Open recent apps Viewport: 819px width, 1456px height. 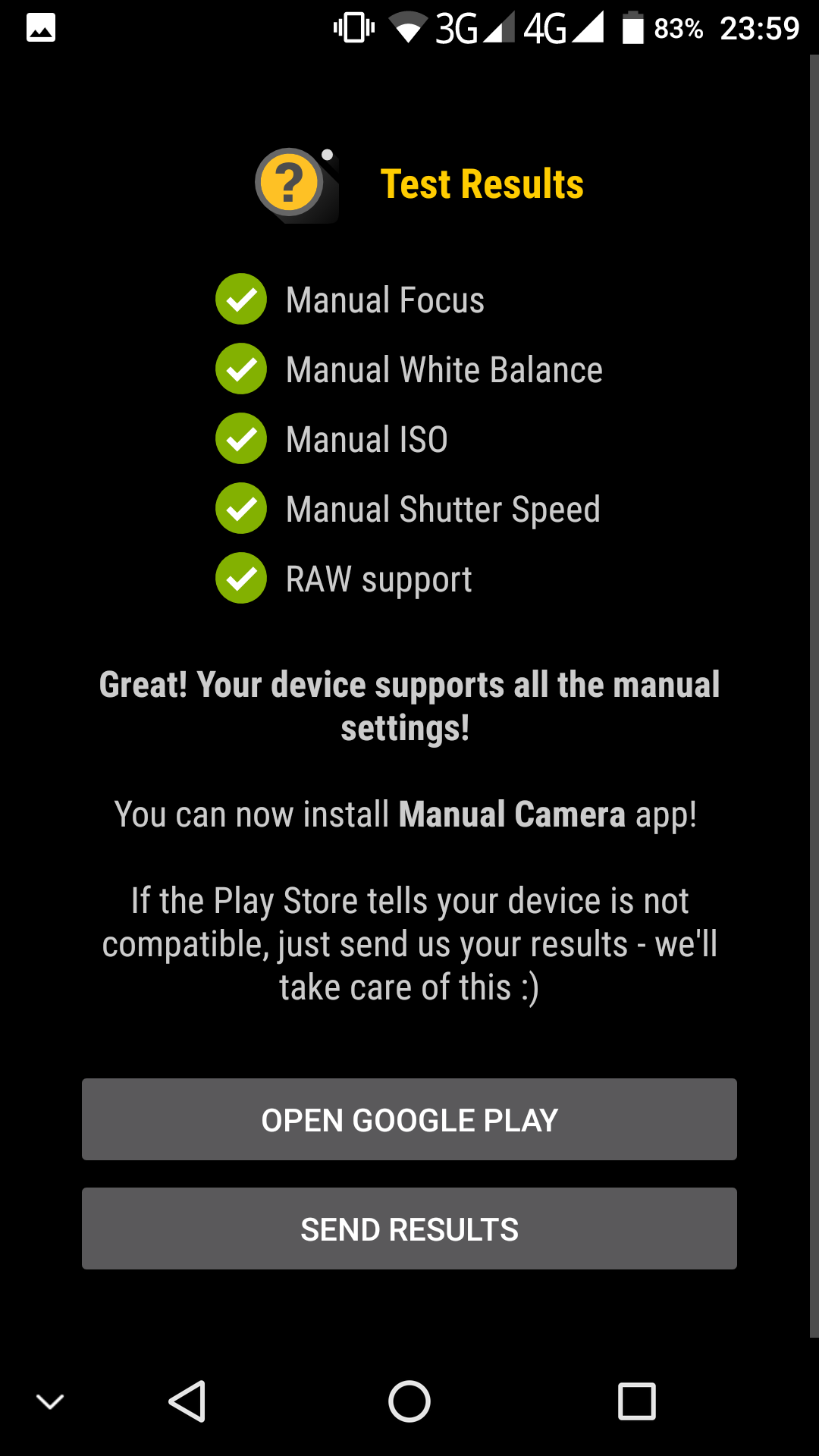click(636, 1401)
